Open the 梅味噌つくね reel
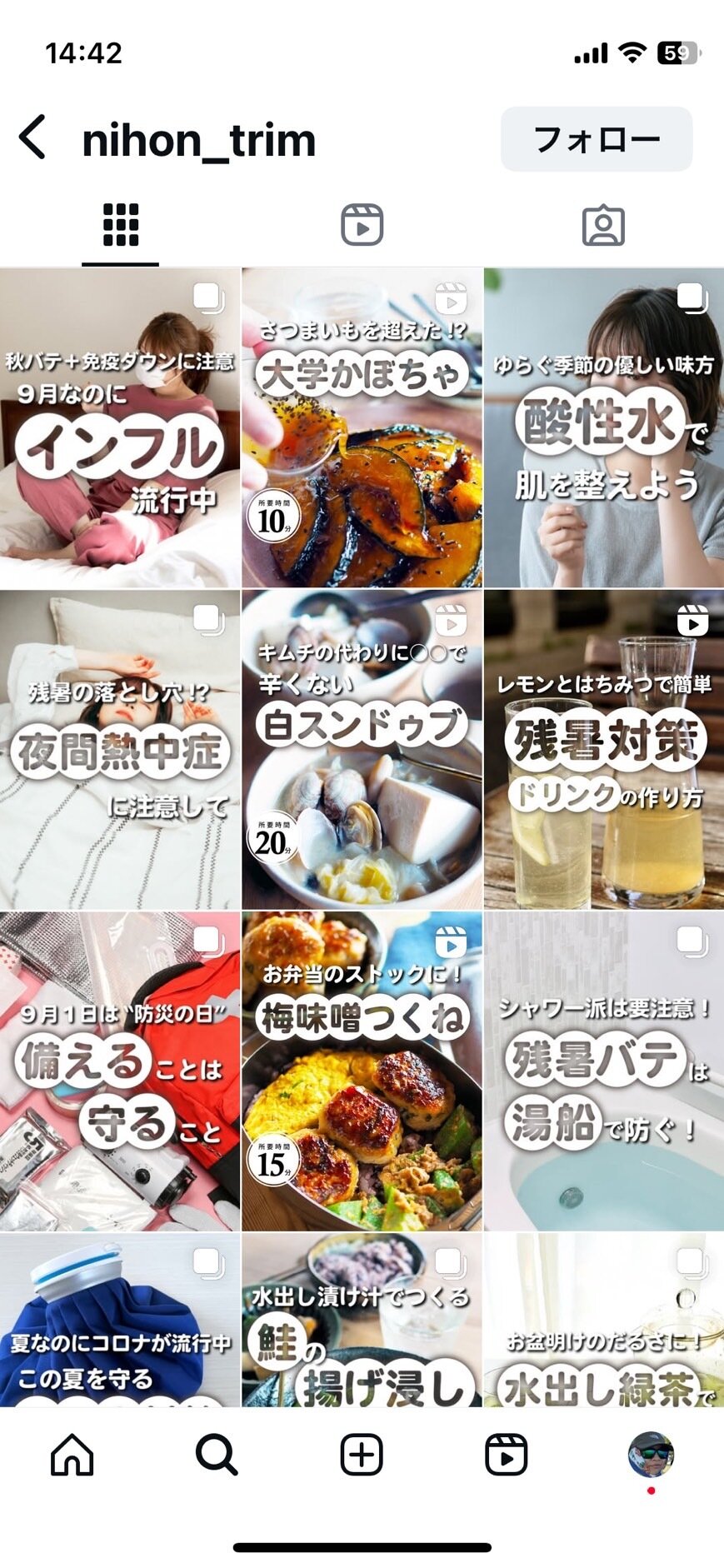Screen dimensions: 724x1568 tap(362, 1071)
